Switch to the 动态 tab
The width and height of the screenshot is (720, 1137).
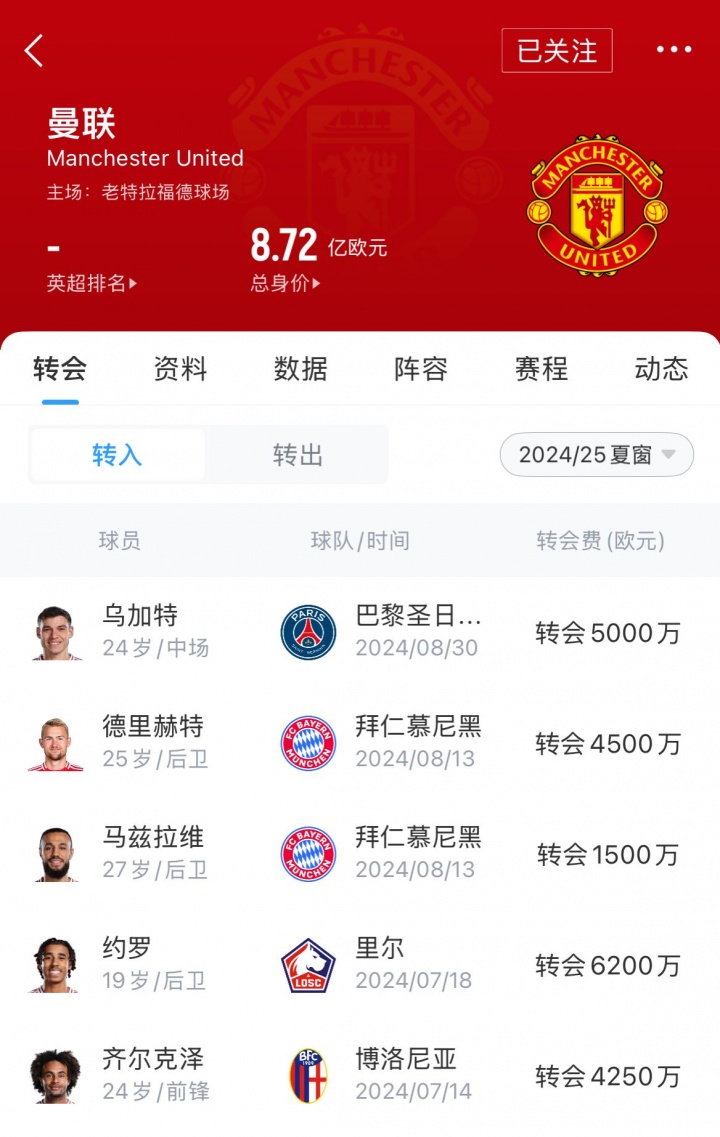661,368
